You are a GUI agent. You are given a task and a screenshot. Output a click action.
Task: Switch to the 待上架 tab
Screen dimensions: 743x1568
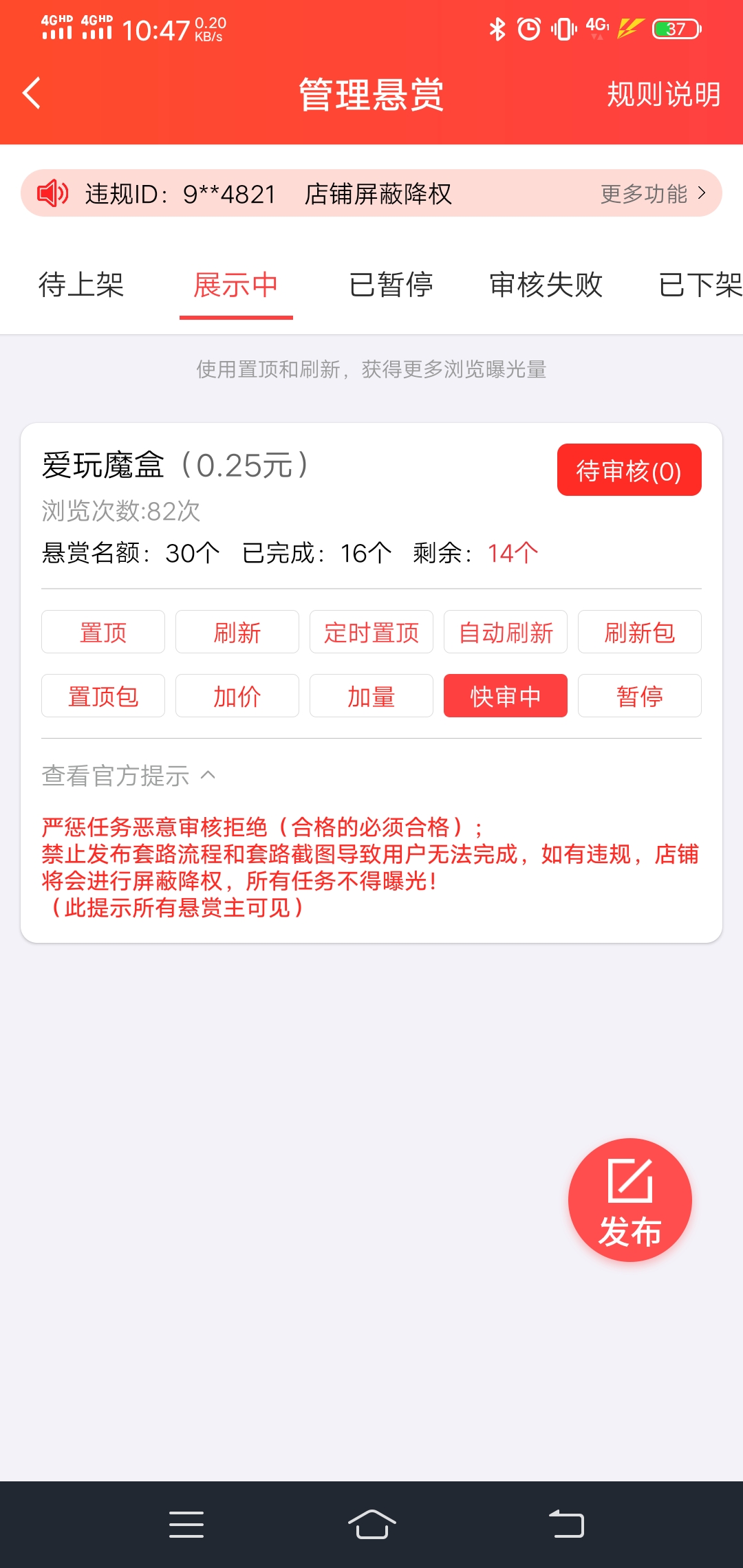click(x=81, y=285)
